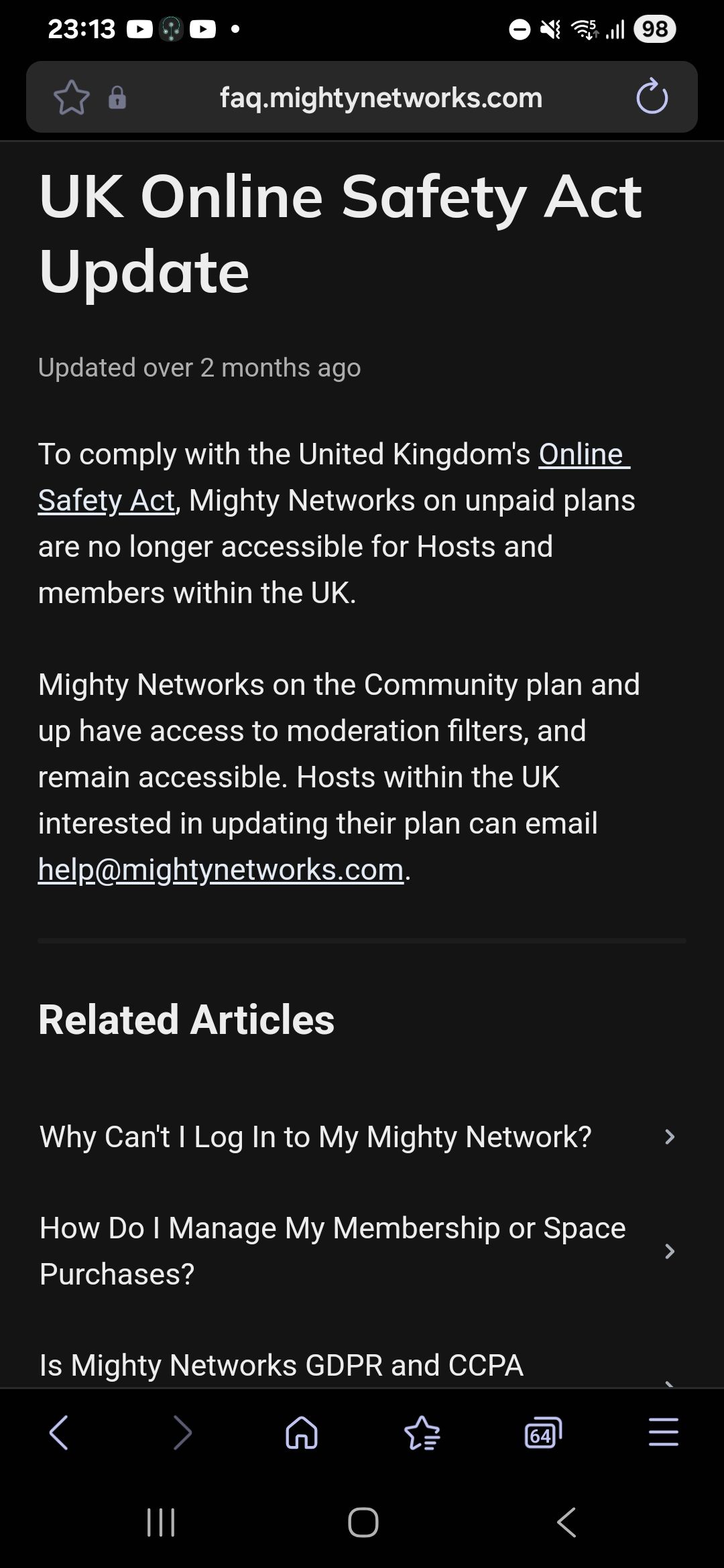View the 64 open tabs

click(542, 1433)
